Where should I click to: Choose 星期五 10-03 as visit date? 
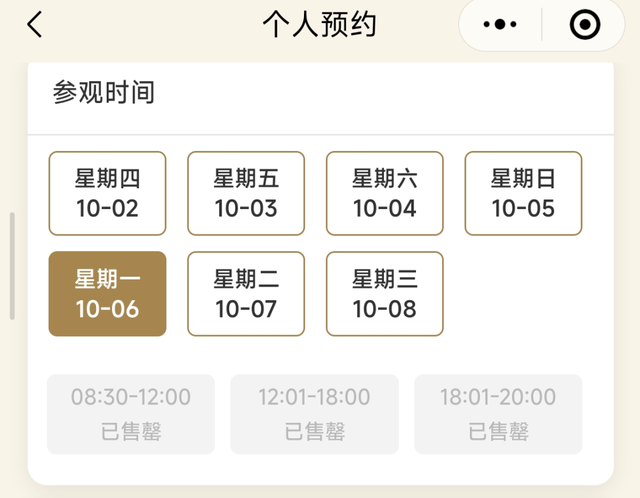click(x=246, y=194)
